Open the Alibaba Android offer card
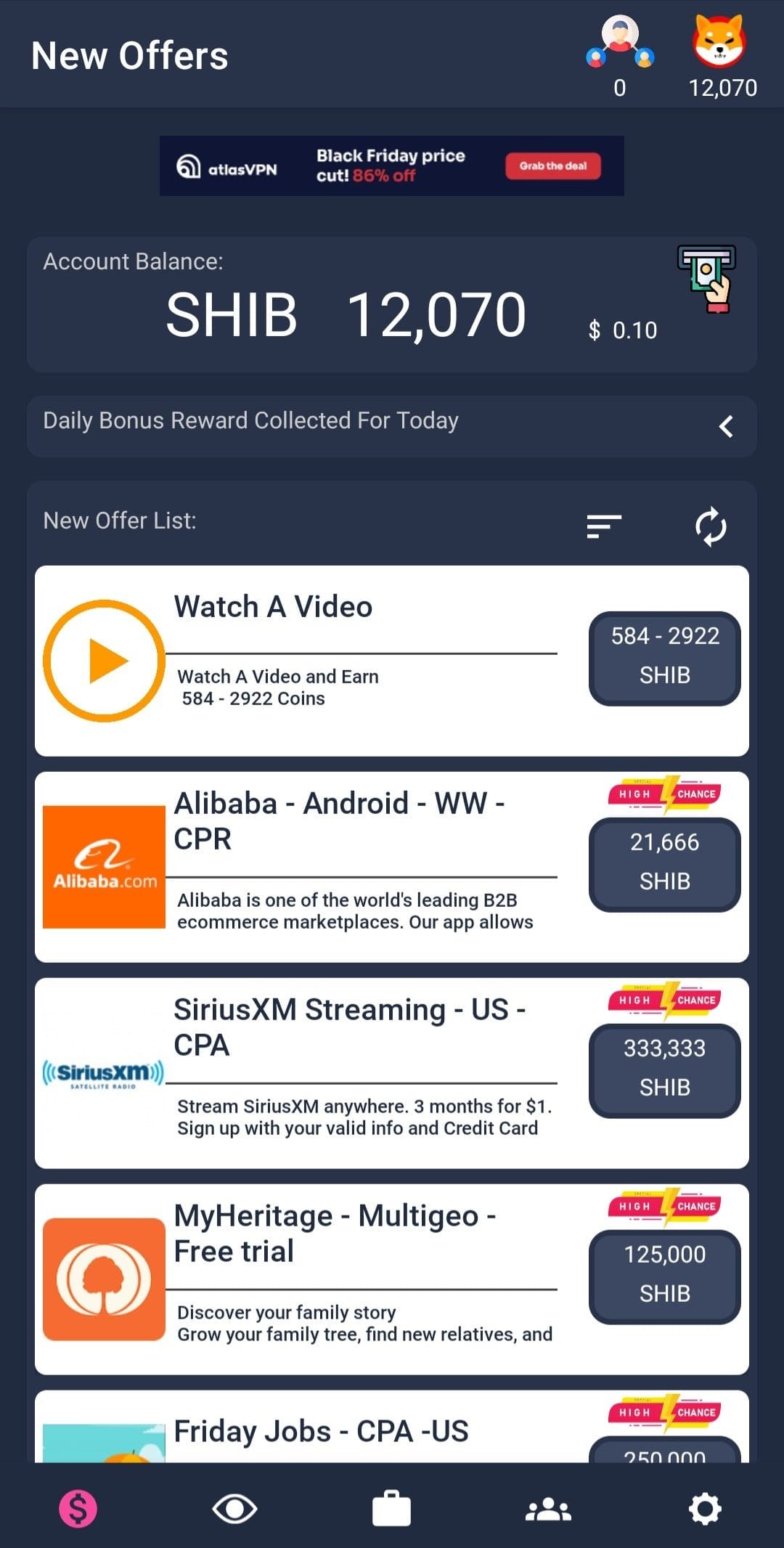784x1548 pixels. [392, 867]
